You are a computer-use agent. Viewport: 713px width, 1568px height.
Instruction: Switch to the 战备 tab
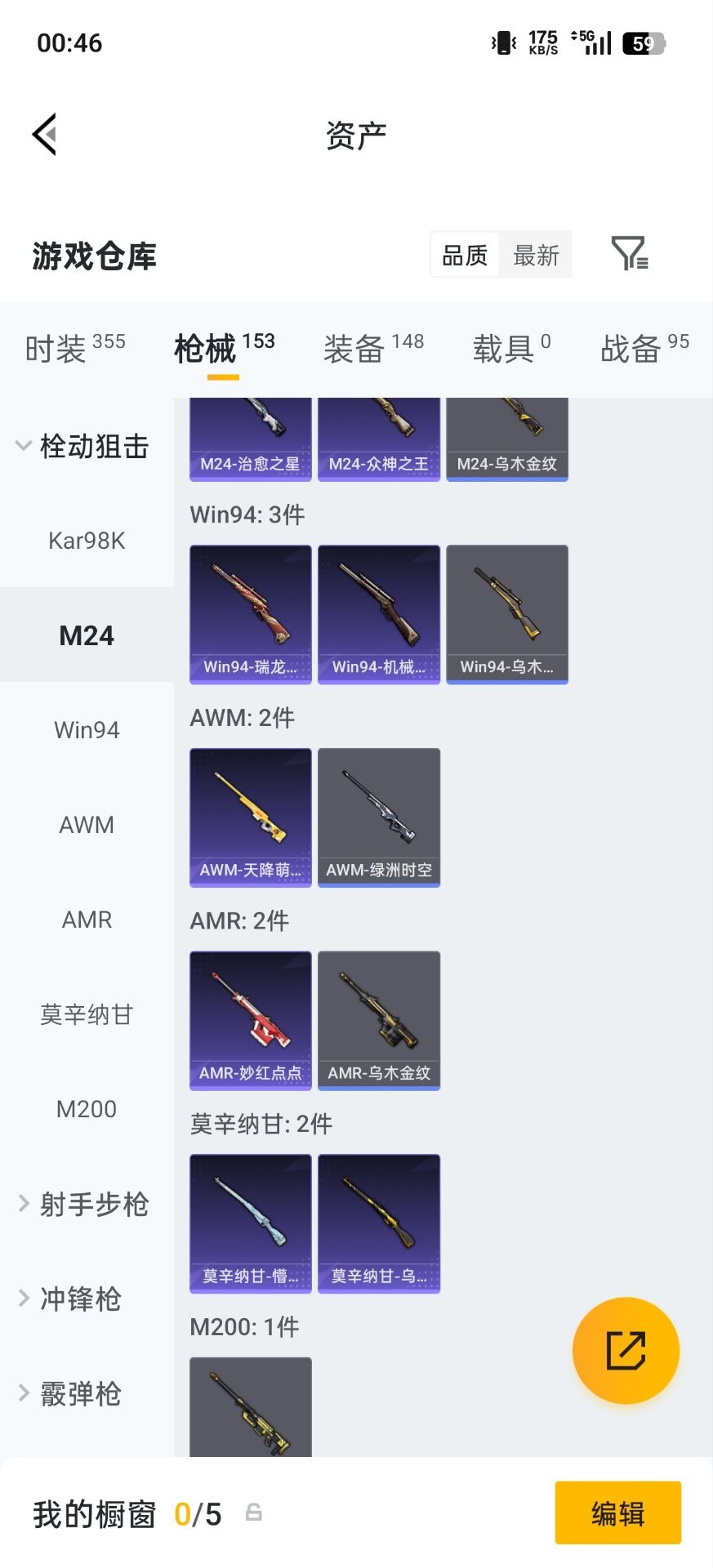click(644, 349)
